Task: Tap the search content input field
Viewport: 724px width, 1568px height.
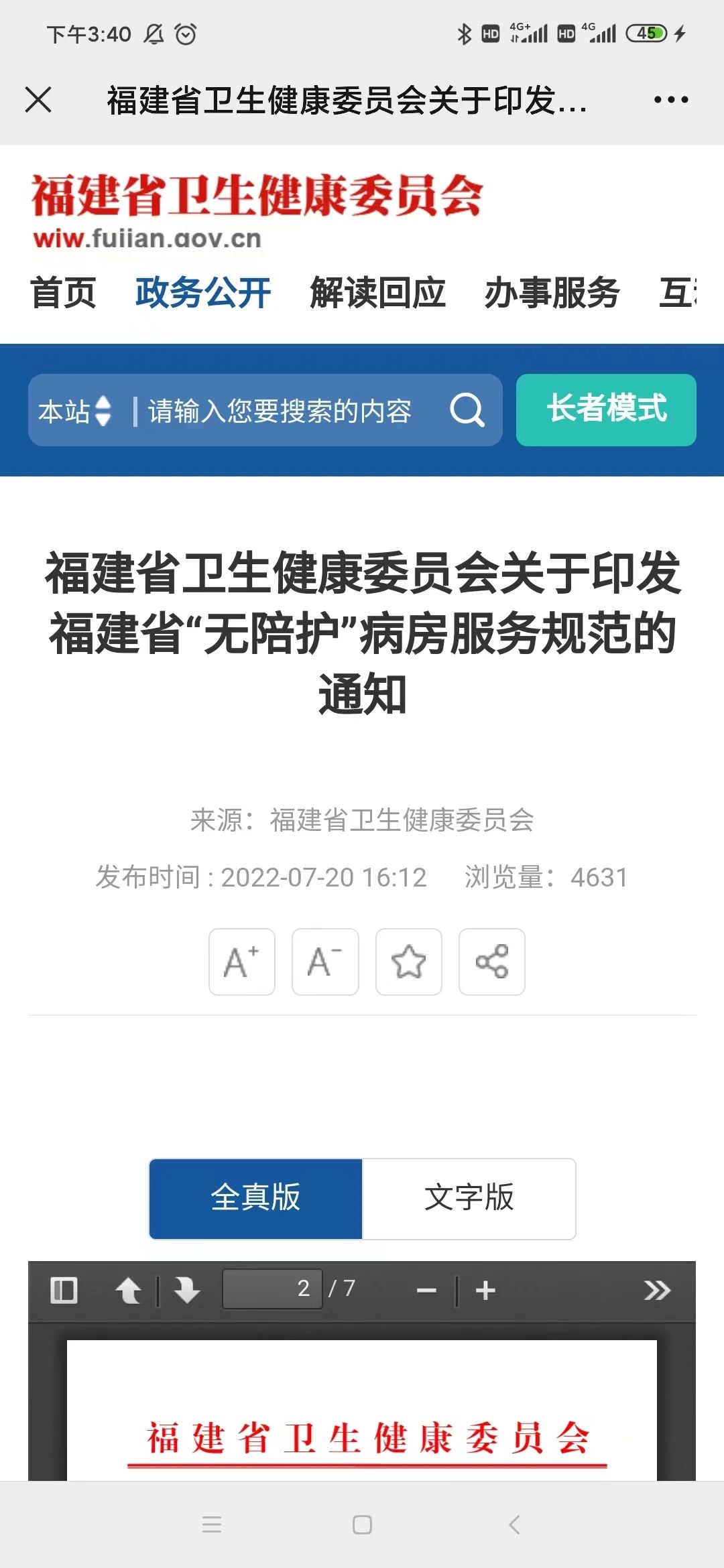Action: [x=280, y=411]
